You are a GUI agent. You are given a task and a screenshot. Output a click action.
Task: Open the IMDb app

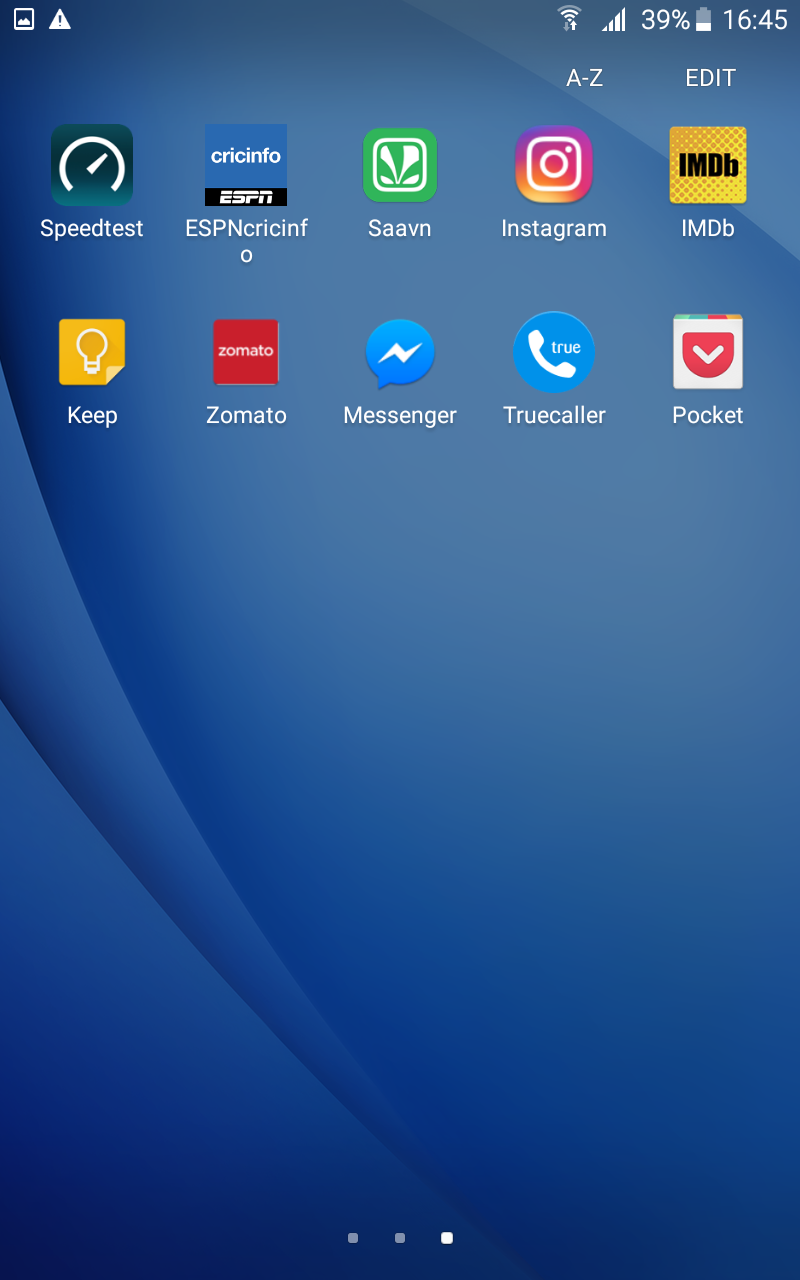tap(708, 165)
